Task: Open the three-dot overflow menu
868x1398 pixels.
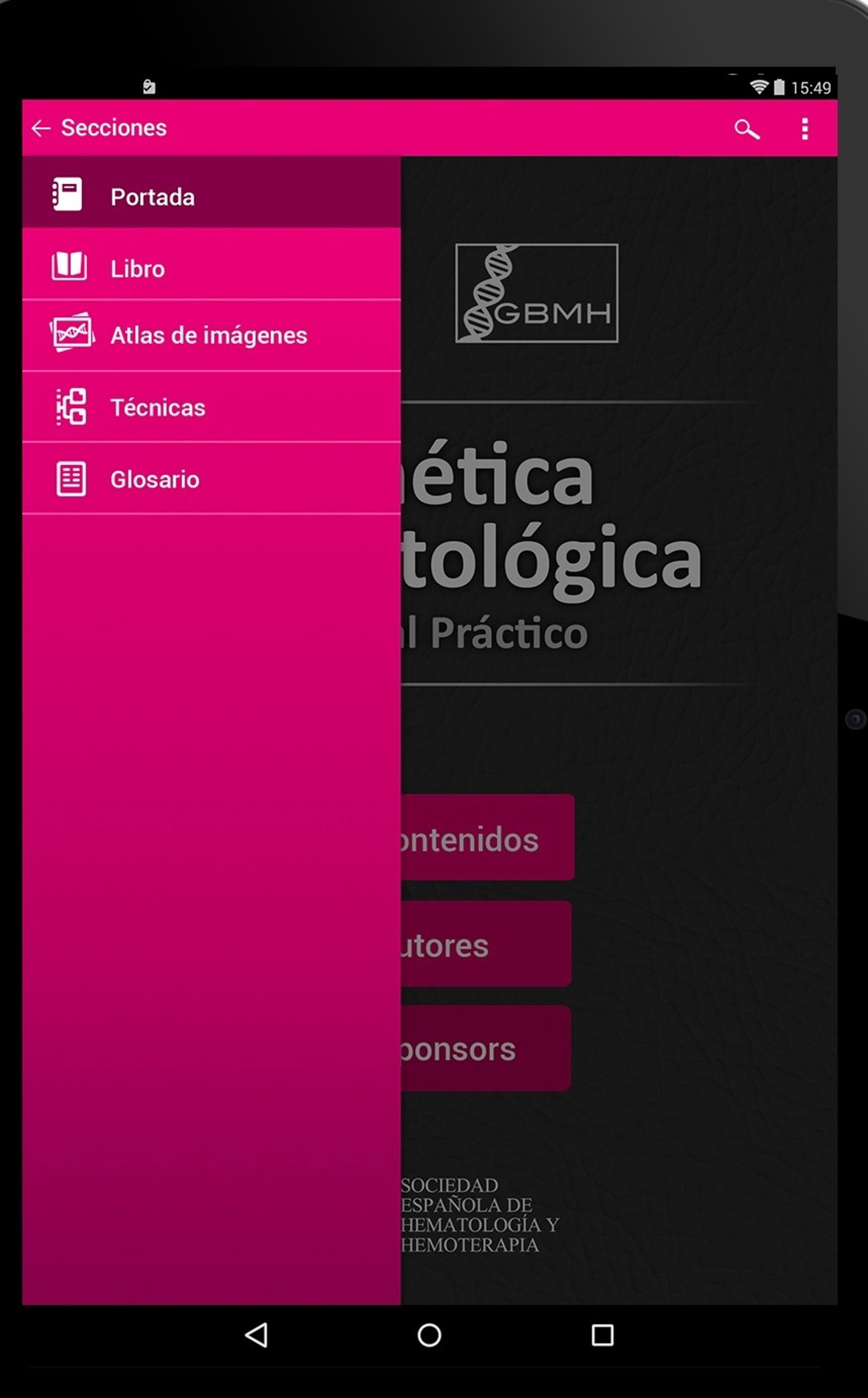Action: tap(804, 129)
